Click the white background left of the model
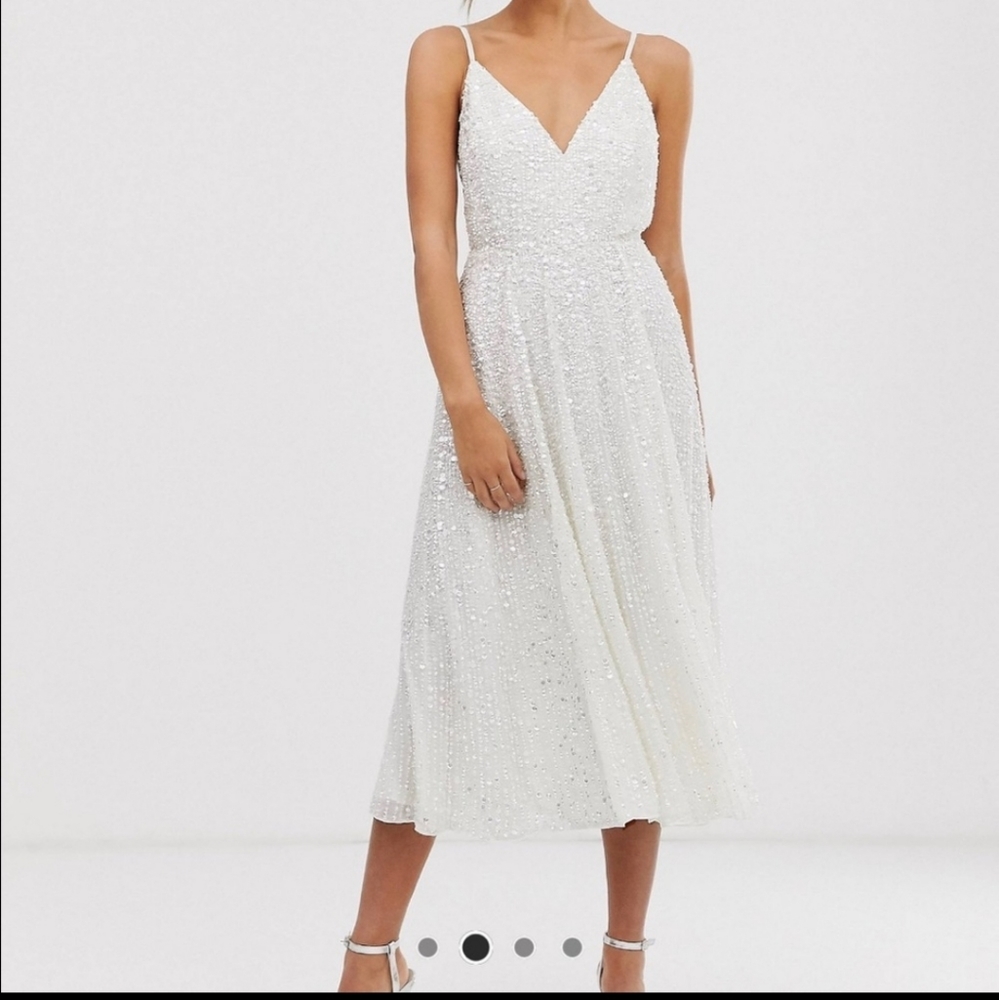 150,500
